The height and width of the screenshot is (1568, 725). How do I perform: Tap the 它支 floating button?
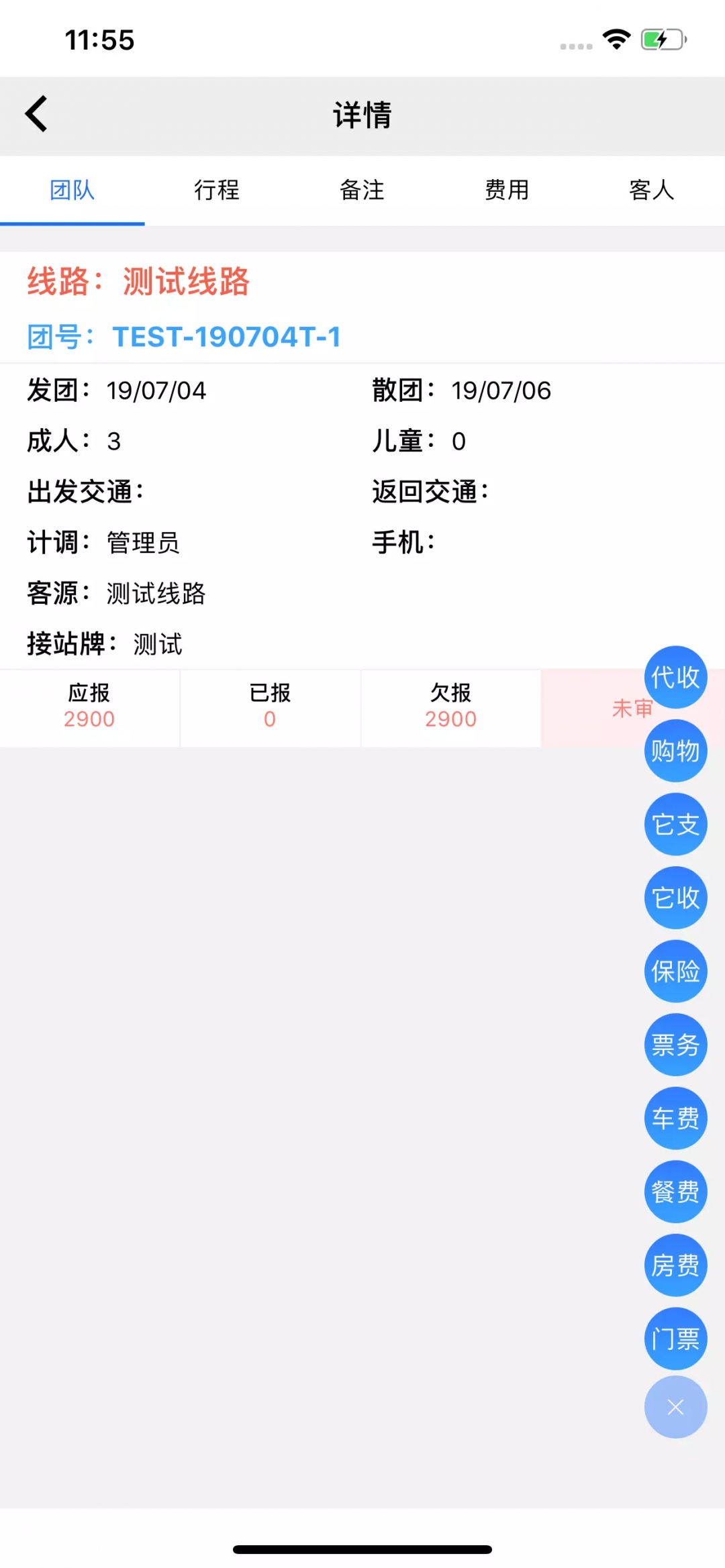coord(675,825)
